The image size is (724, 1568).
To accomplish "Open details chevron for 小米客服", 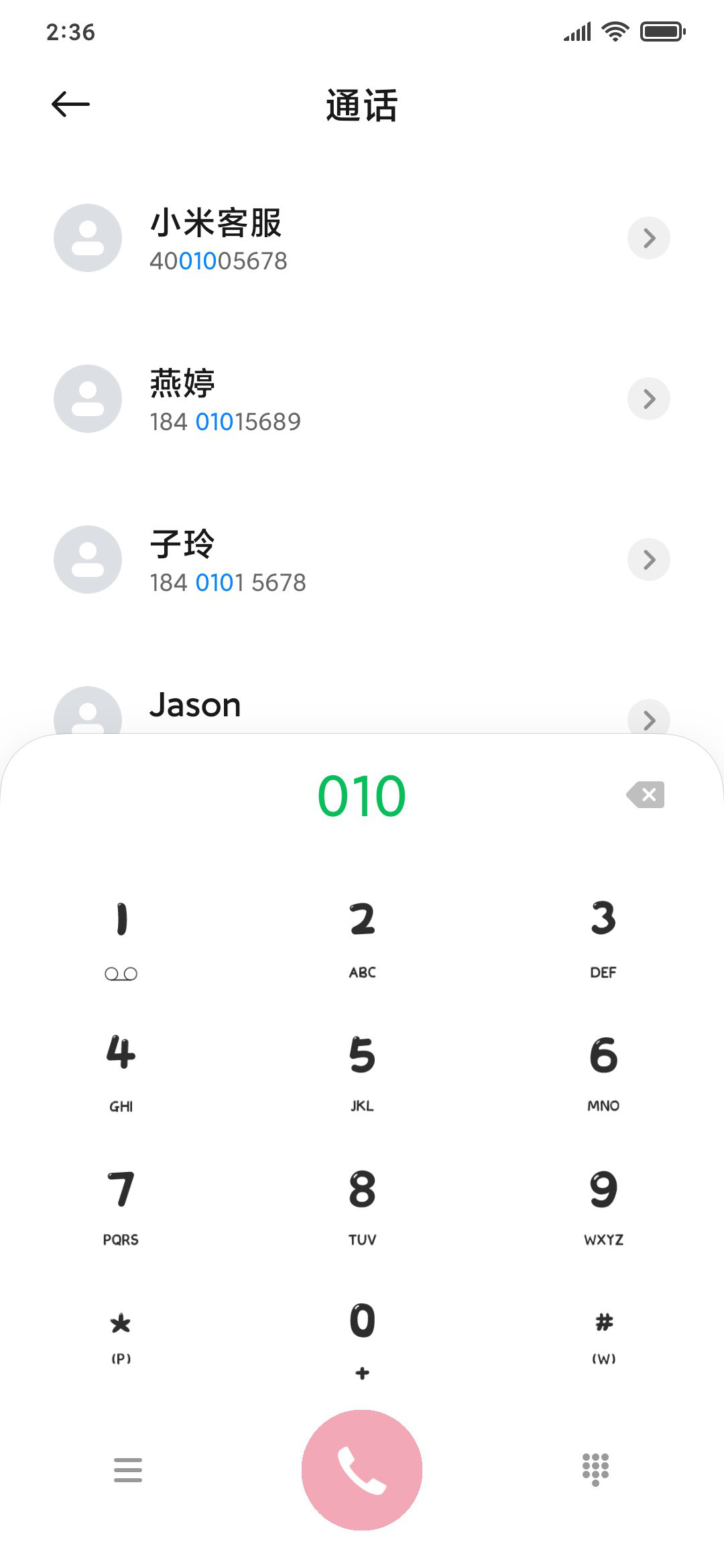I will (649, 238).
